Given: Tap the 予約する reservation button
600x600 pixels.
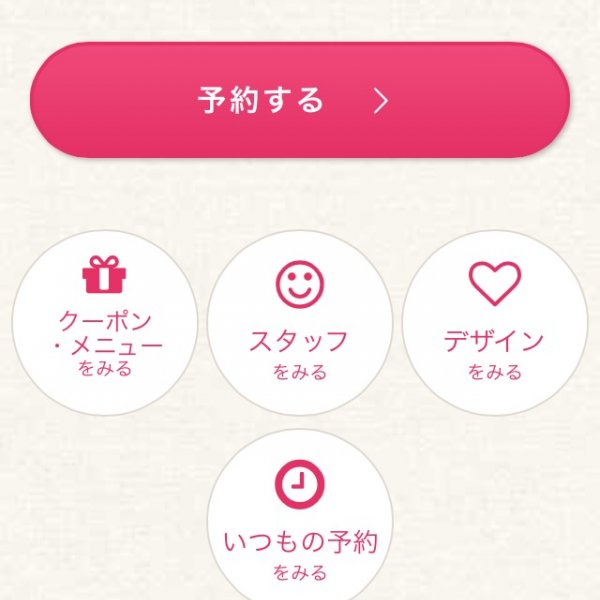Looking at the screenshot, I should coord(299,100).
